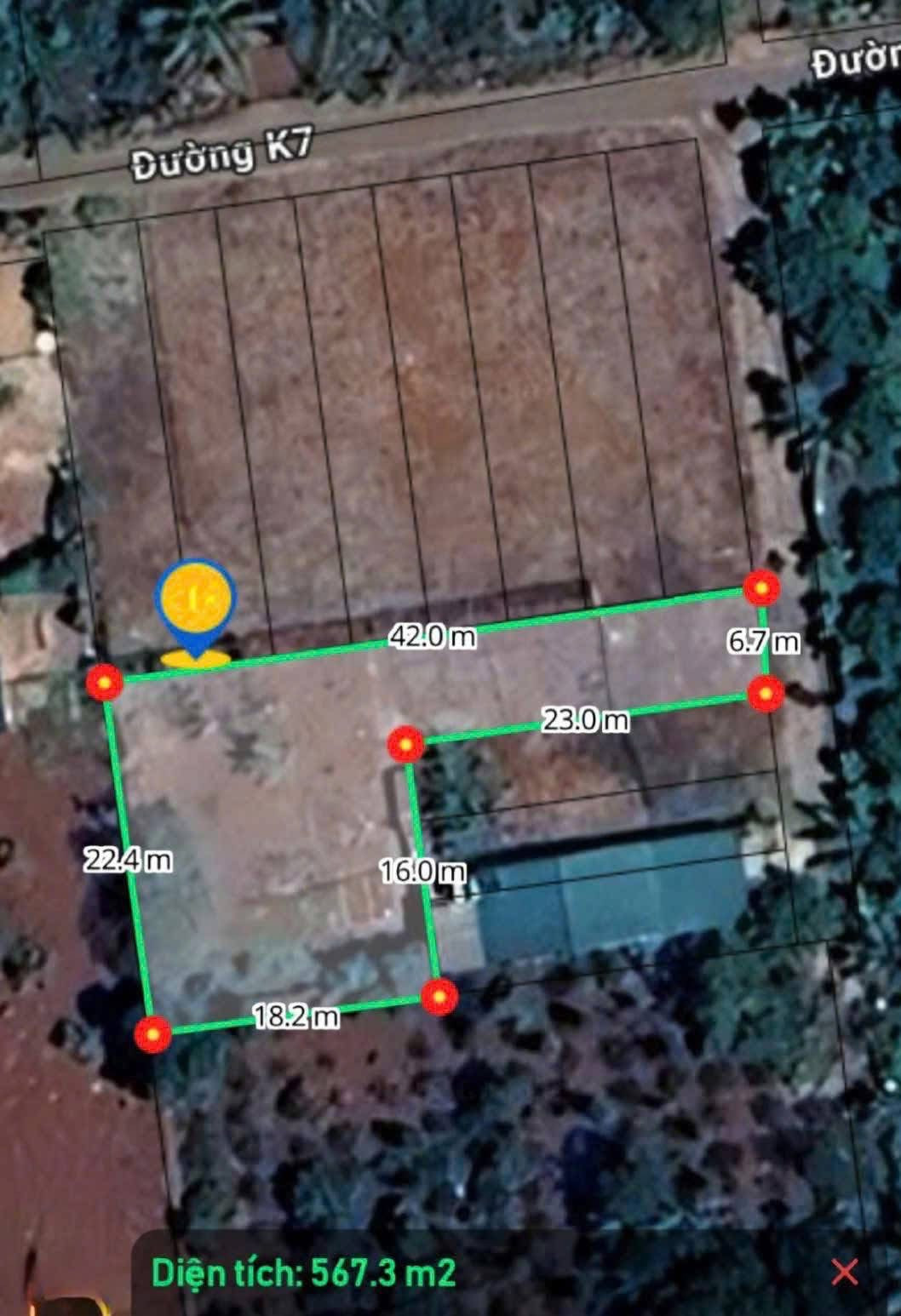This screenshot has width=901, height=1316.
Task: Close the area measurement bar
Action: (x=844, y=1272)
